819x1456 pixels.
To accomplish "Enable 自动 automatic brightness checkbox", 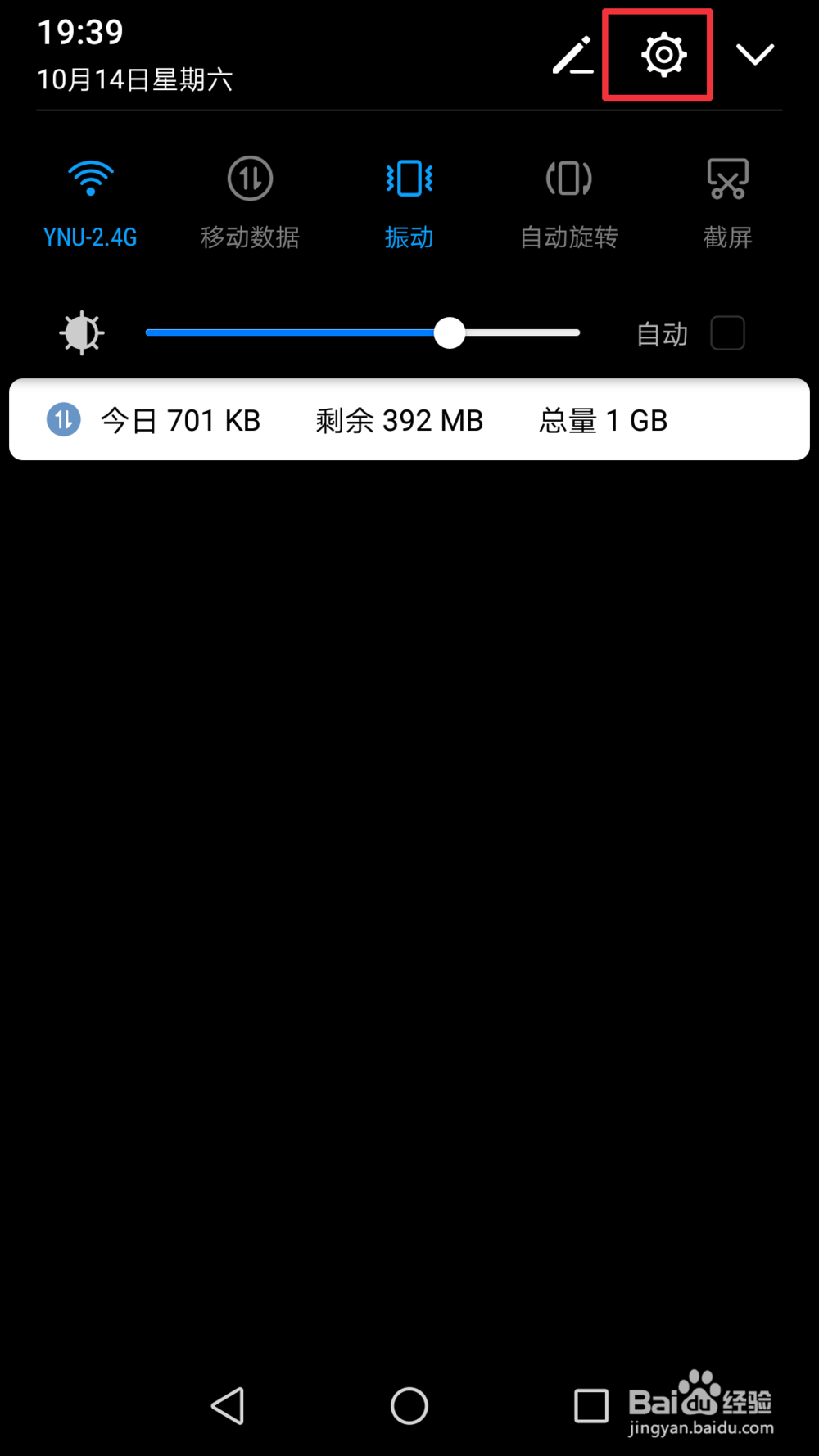I will click(727, 332).
